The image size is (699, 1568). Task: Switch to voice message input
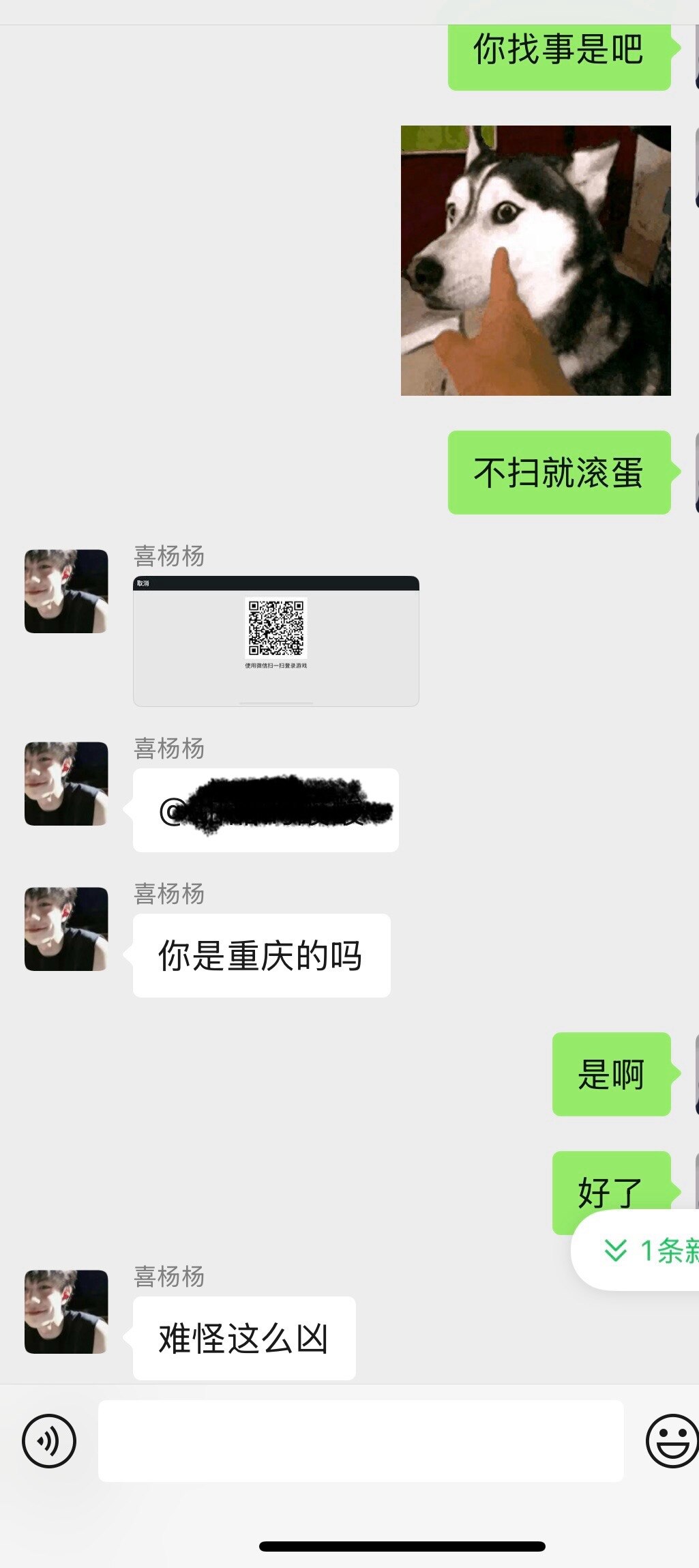(48, 1440)
